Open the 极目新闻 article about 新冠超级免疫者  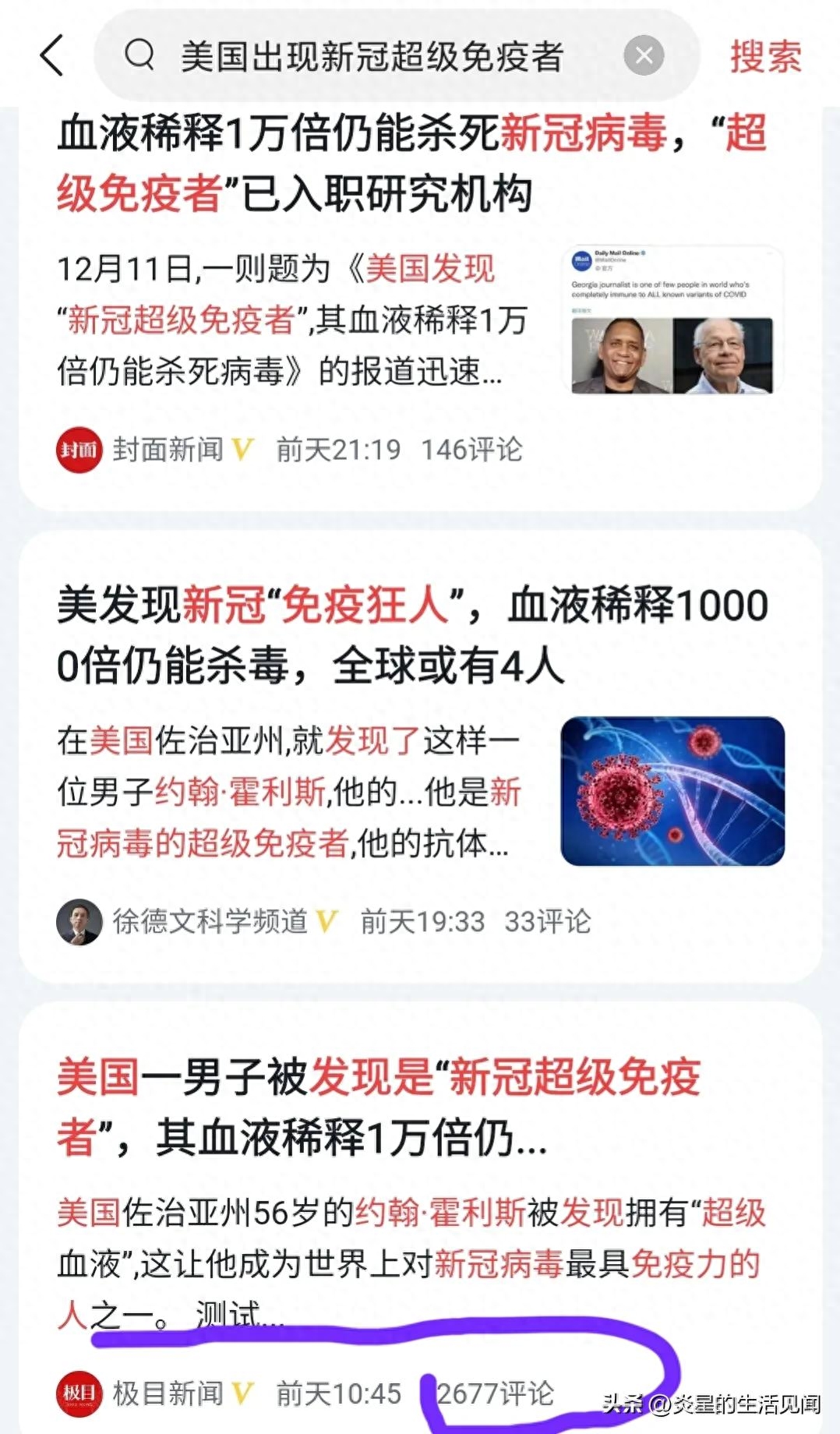[x=379, y=1107]
